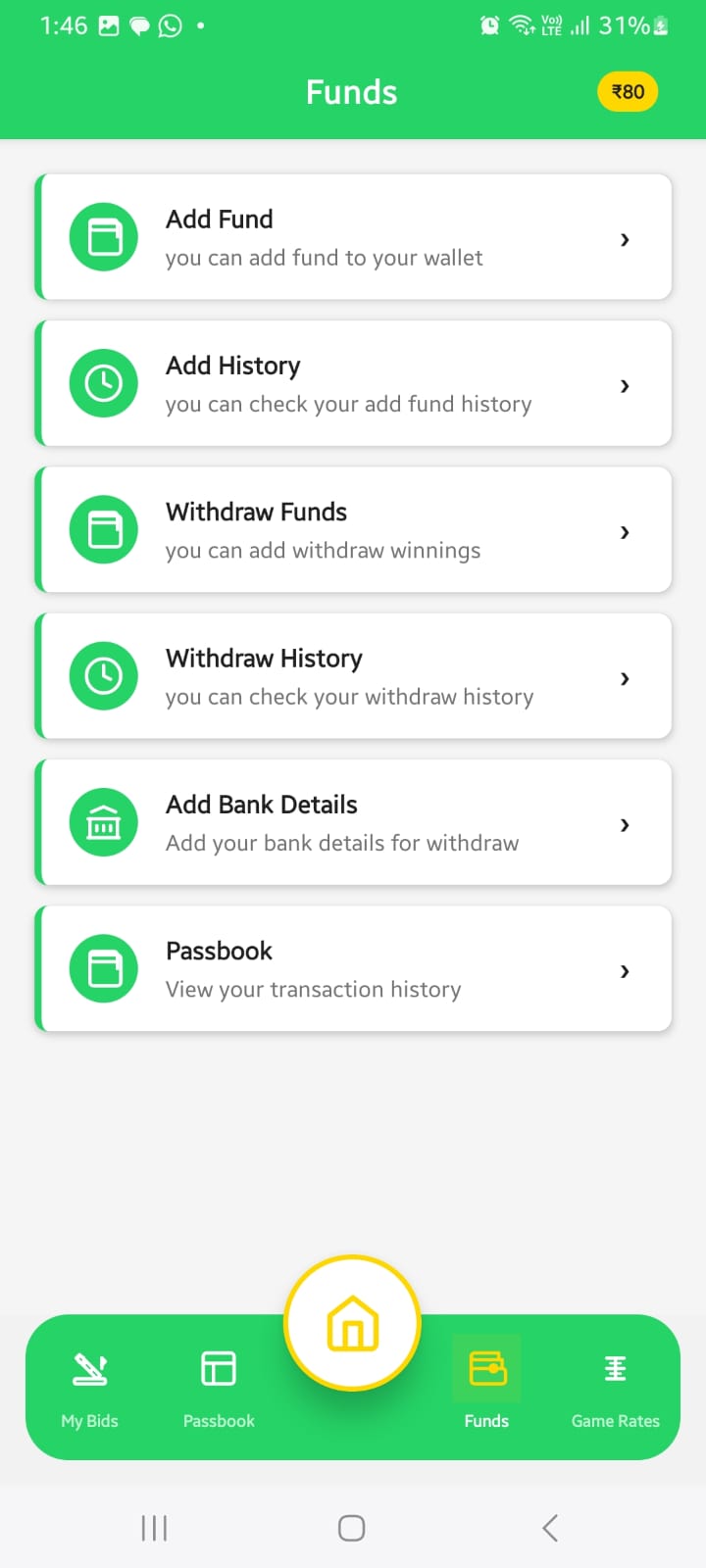This screenshot has width=706, height=1568.
Task: Select the Funds wallet icon in navigation
Action: (x=486, y=1367)
